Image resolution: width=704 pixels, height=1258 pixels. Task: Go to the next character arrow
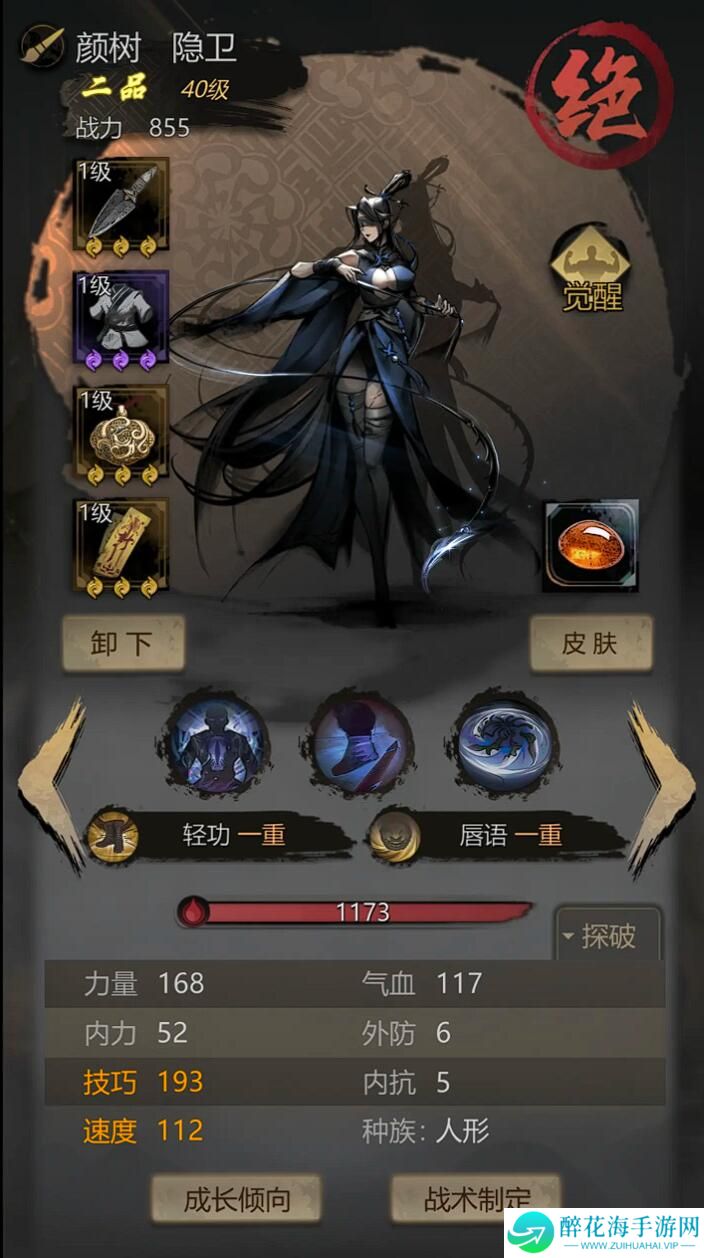658,783
